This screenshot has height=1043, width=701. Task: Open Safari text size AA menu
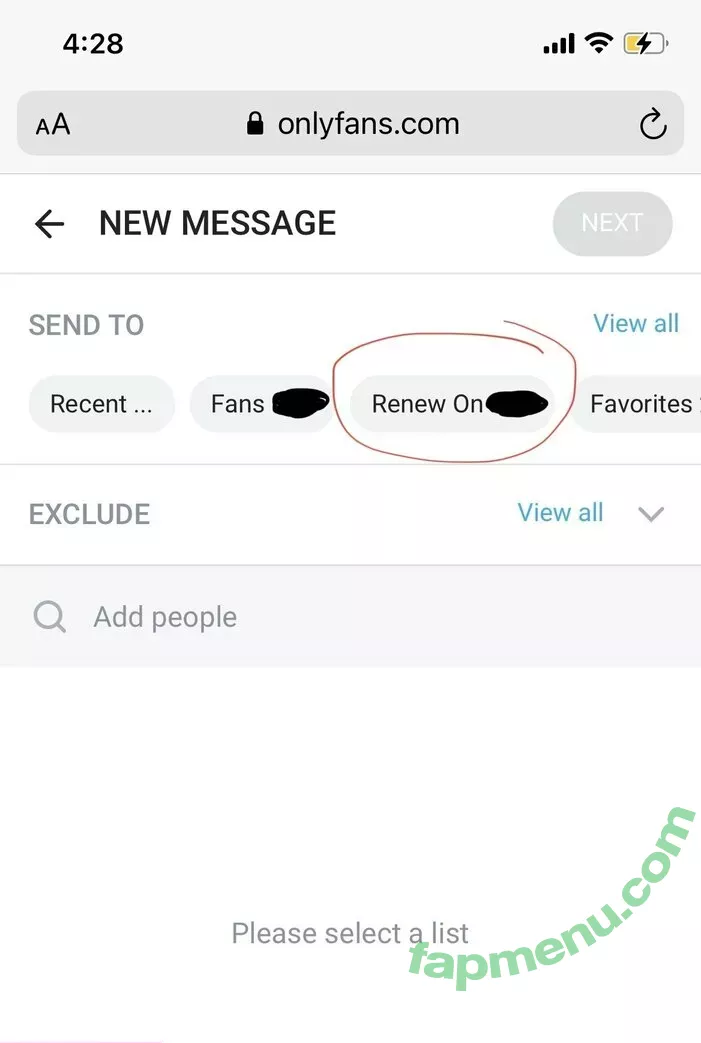click(53, 125)
